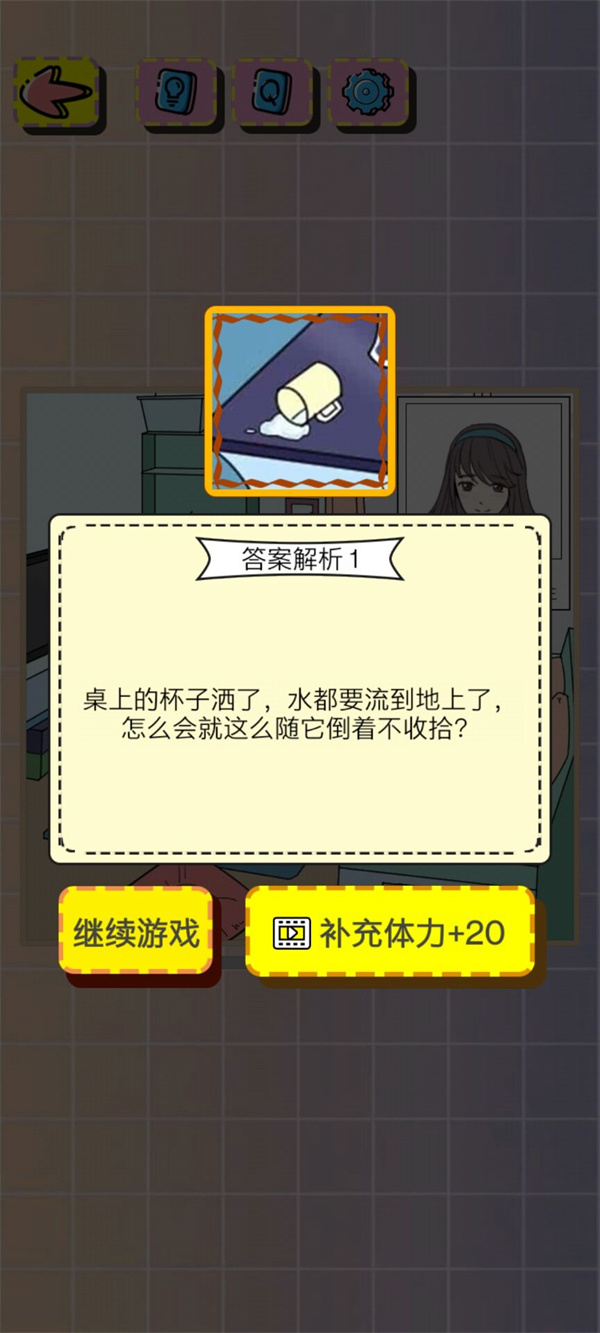Tap 补充体力+20 to refill stamina
Screen dimensions: 600x1333
point(390,932)
